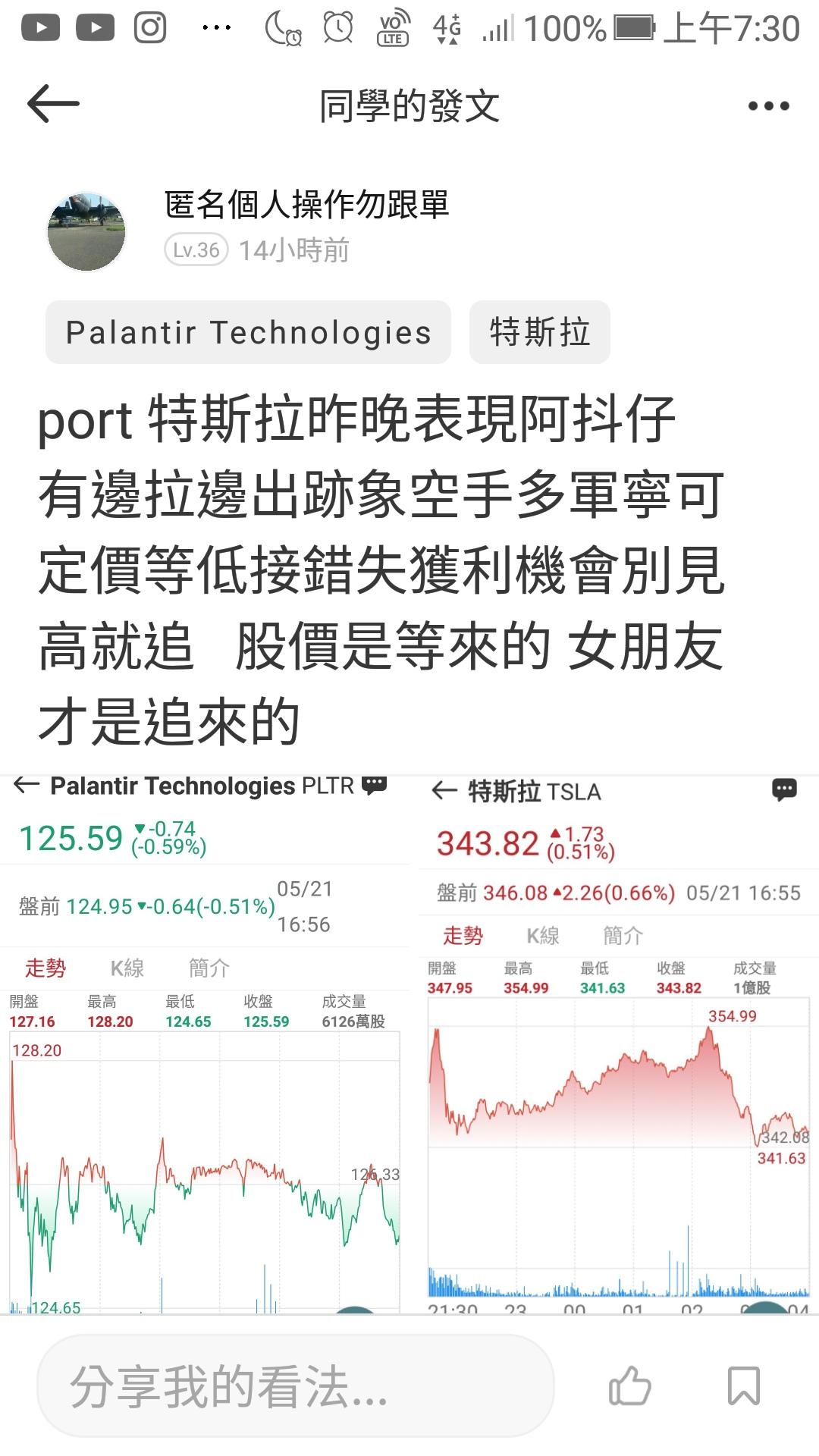The height and width of the screenshot is (1456, 819).
Task: Tap the 分享我的看法 comment field
Action: [296, 1386]
